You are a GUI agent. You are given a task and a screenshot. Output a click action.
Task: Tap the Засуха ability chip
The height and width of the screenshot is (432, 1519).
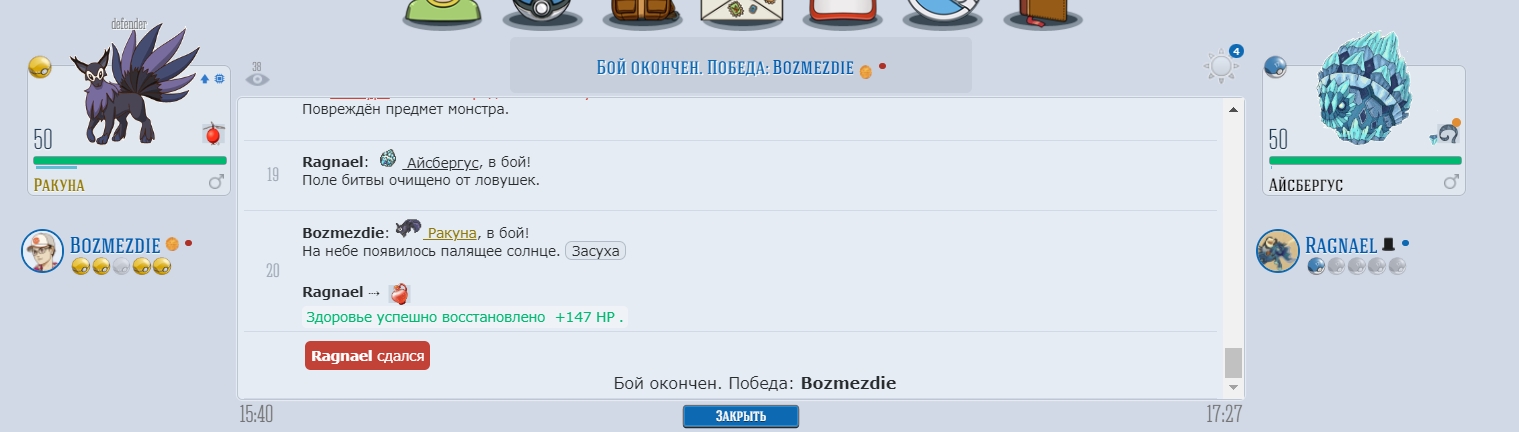point(595,251)
